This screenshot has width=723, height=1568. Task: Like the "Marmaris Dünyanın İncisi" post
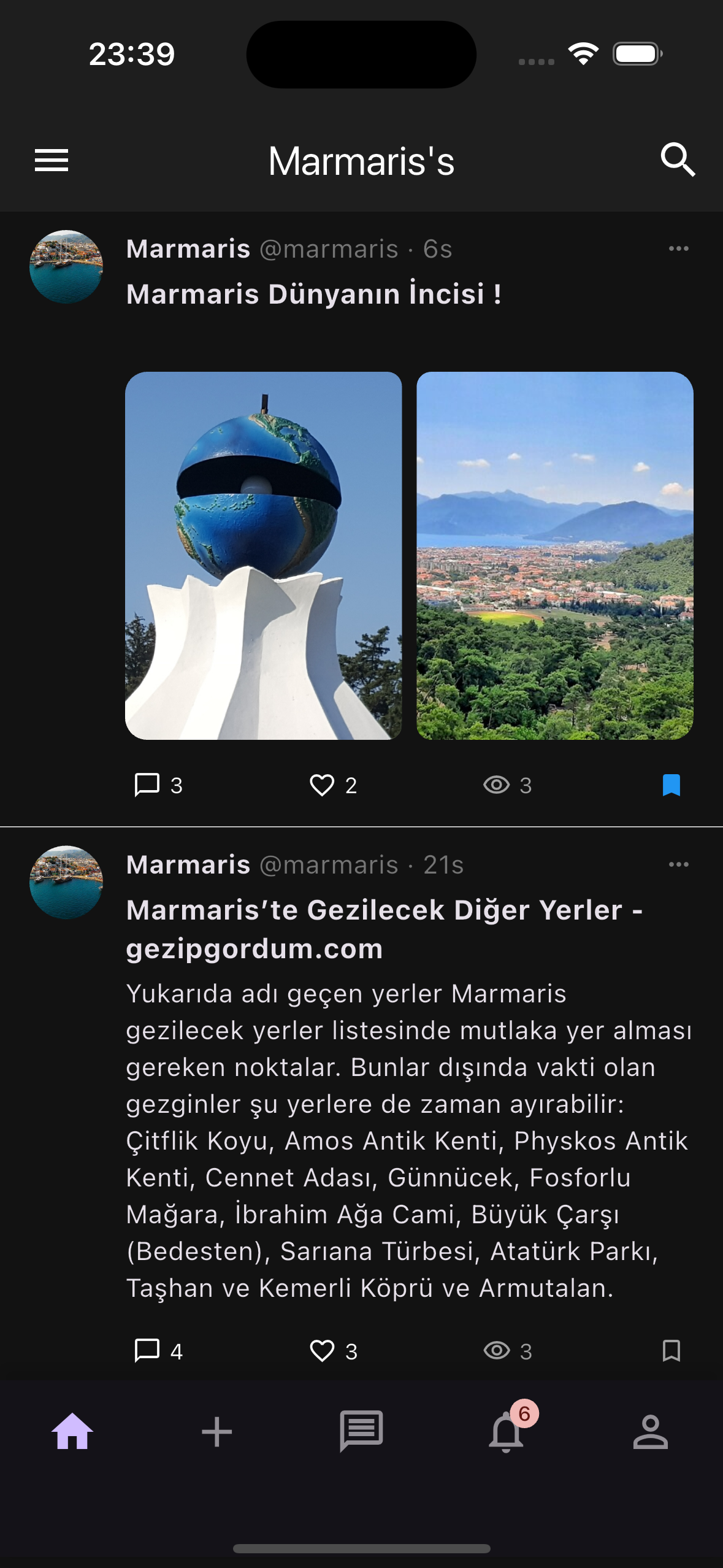322,785
